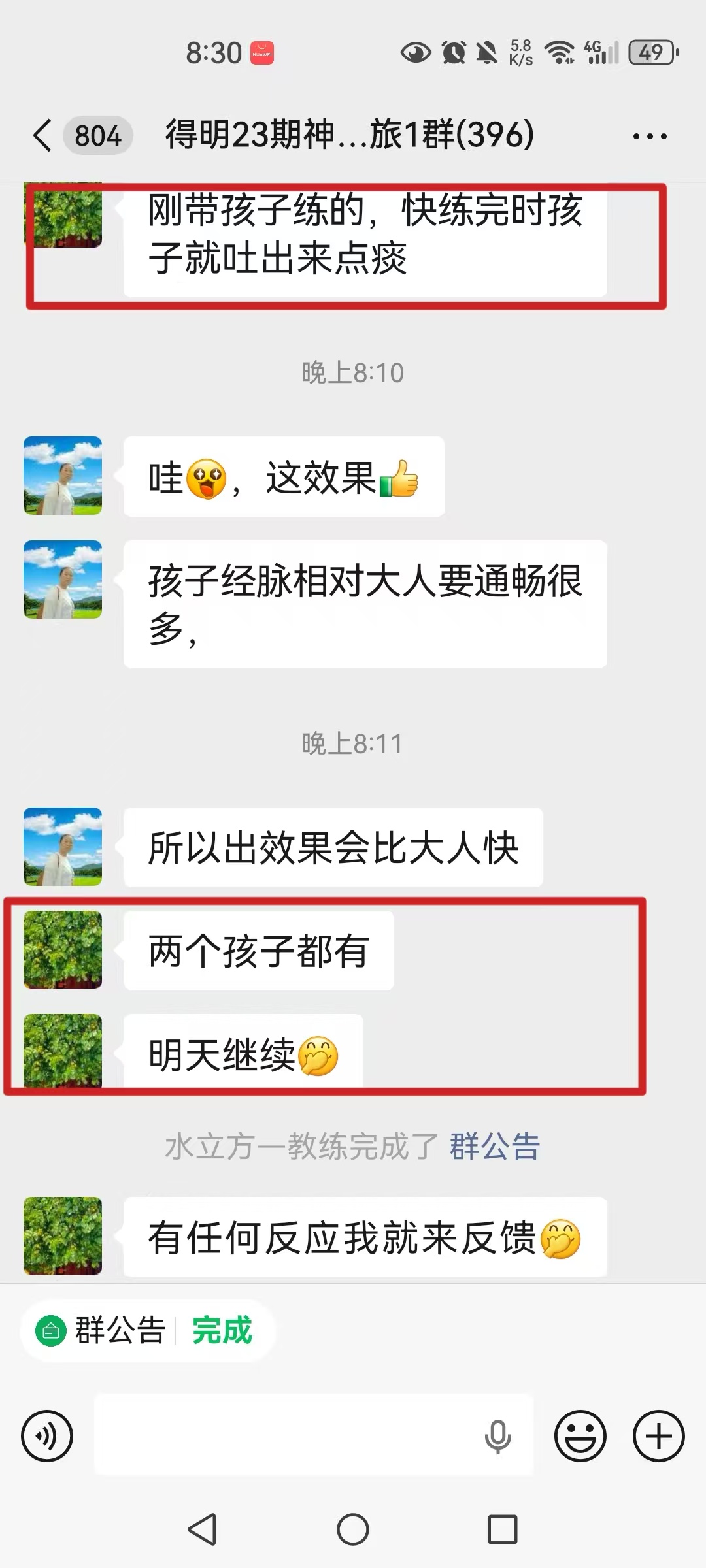This screenshot has height=1568, width=706.
Task: Open the 群公告 link in the system notice
Action: pyautogui.click(x=494, y=1147)
